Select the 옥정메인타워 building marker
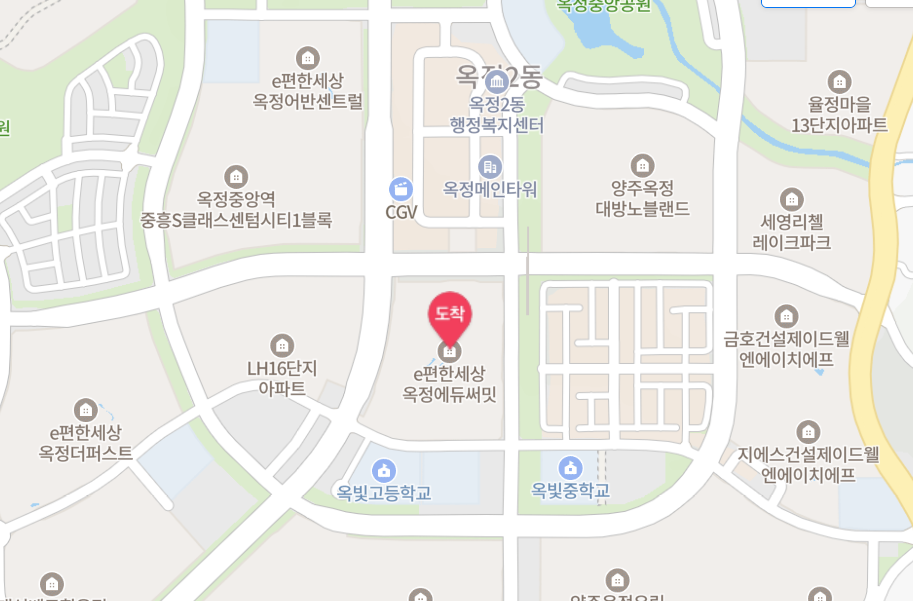Image resolution: width=913 pixels, height=601 pixels. click(490, 167)
